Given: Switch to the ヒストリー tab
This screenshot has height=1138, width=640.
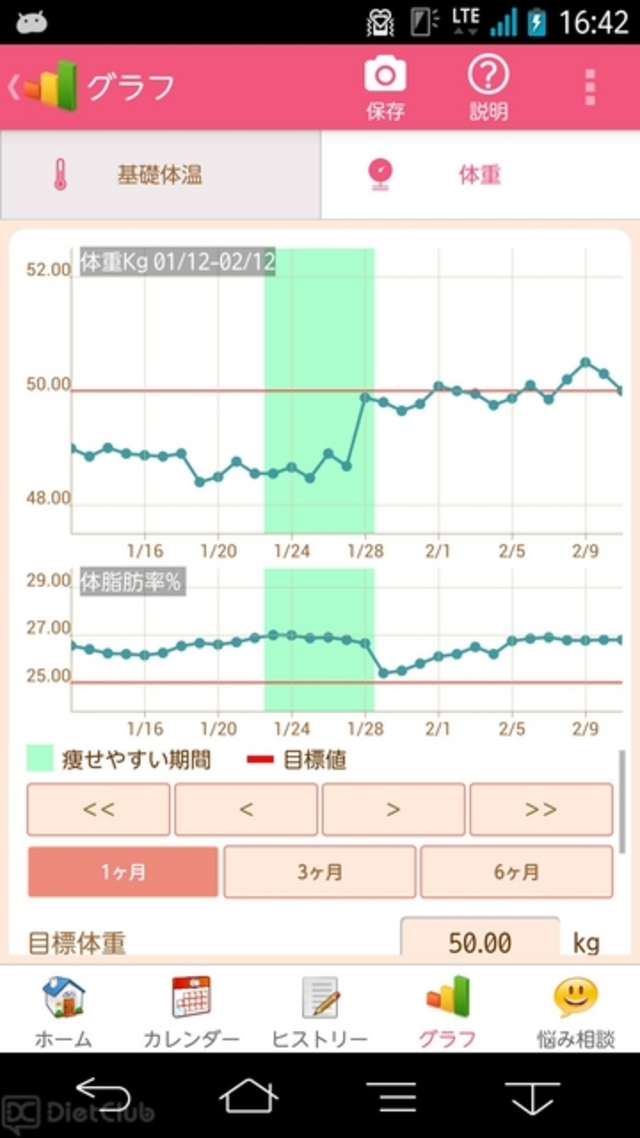Looking at the screenshot, I should 320,1010.
